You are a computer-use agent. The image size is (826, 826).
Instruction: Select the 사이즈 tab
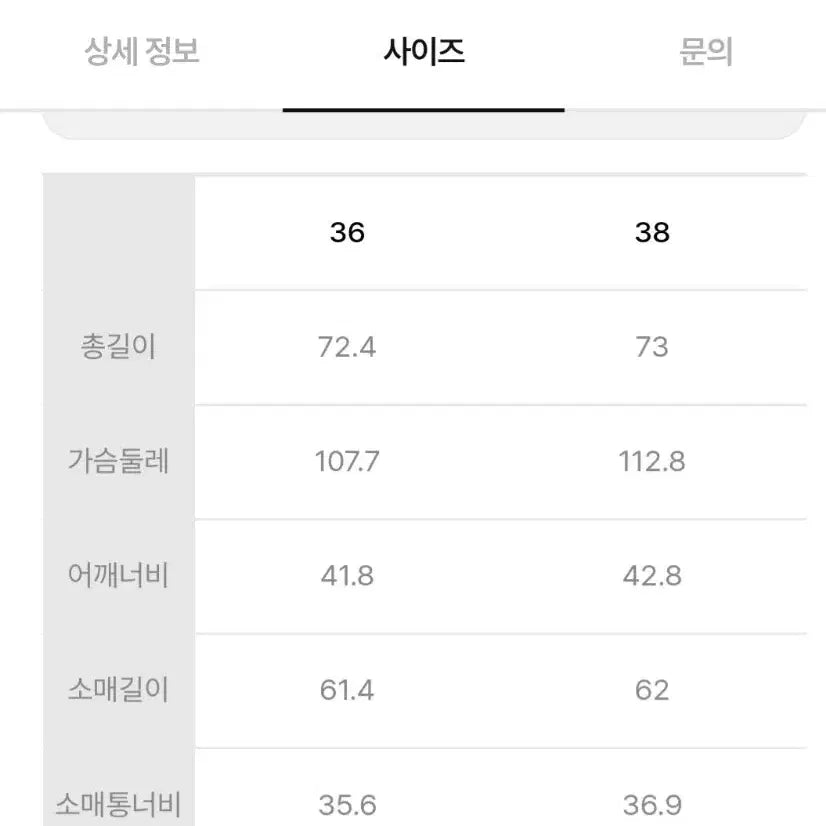(x=424, y=52)
